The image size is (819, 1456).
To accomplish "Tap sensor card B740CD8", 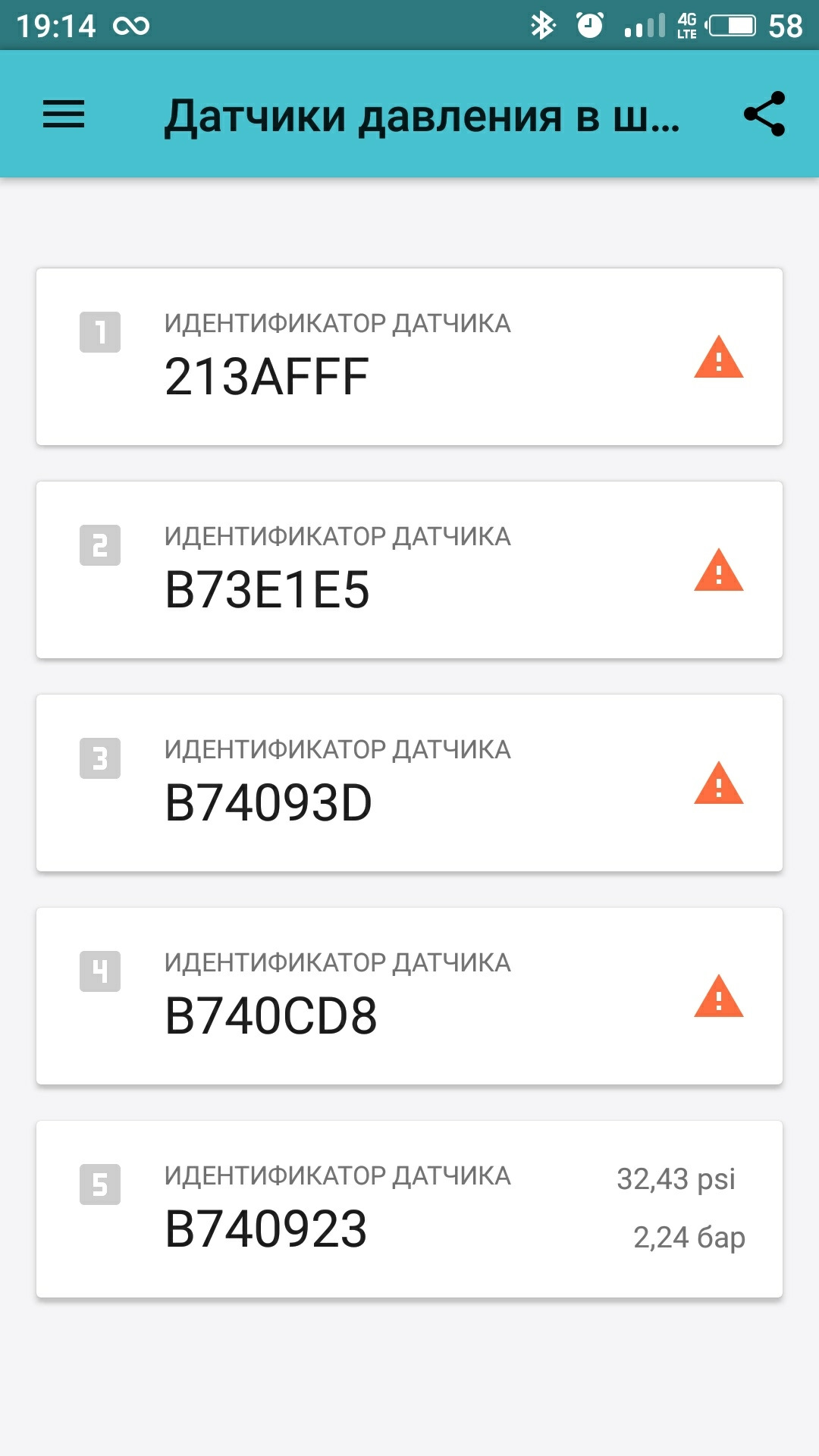I will [409, 996].
